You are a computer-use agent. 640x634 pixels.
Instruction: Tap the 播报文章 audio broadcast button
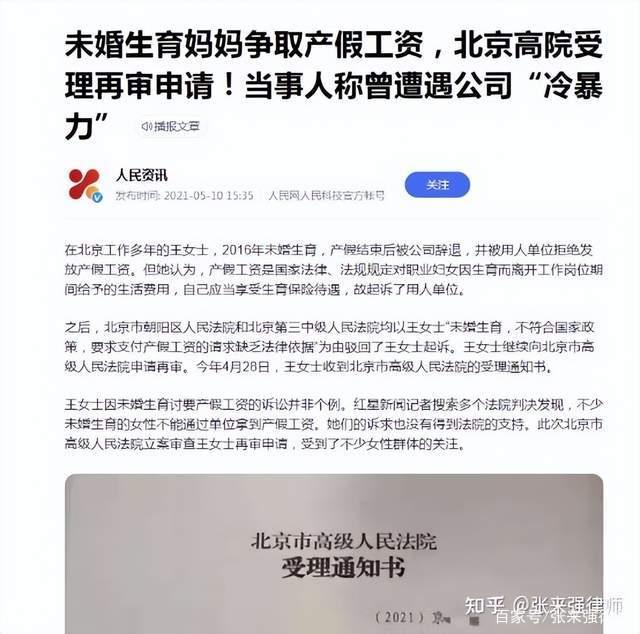170,126
